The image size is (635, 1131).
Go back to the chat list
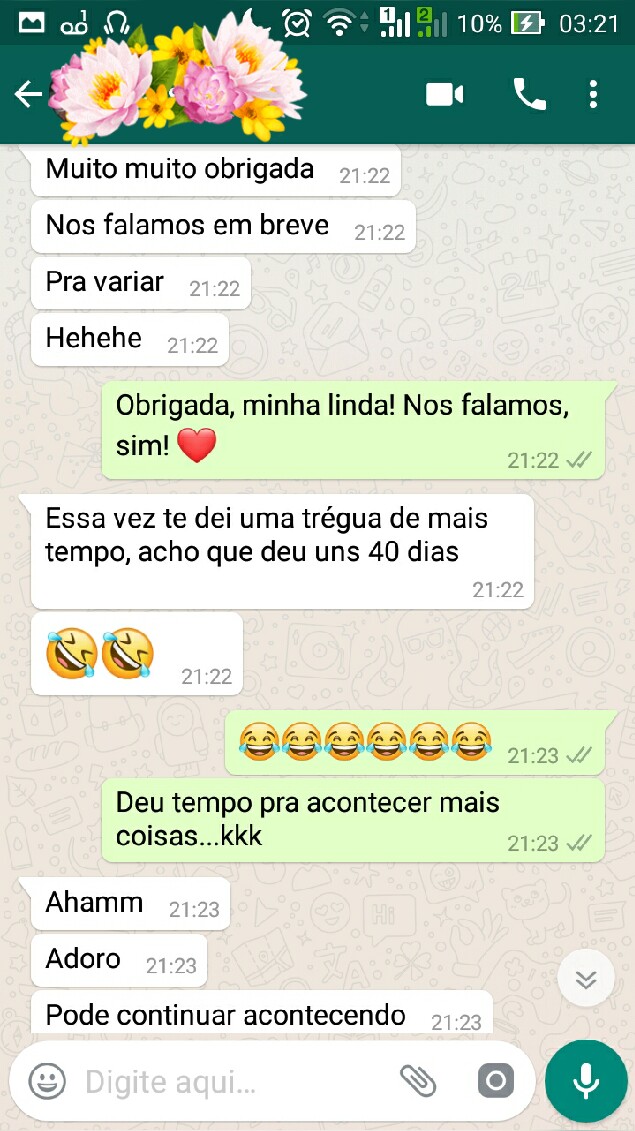[28, 95]
